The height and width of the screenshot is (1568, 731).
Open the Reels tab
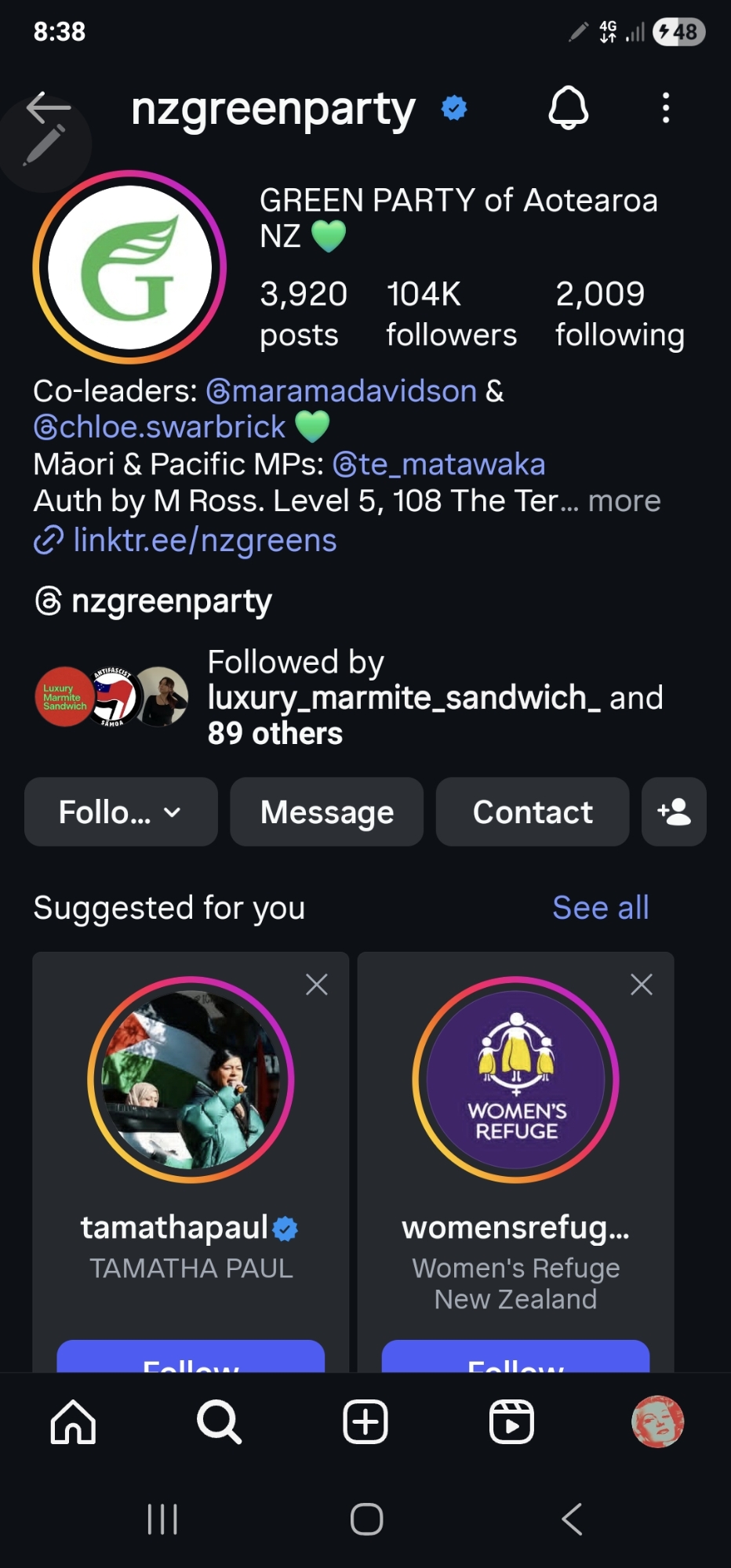pyautogui.click(x=511, y=1421)
